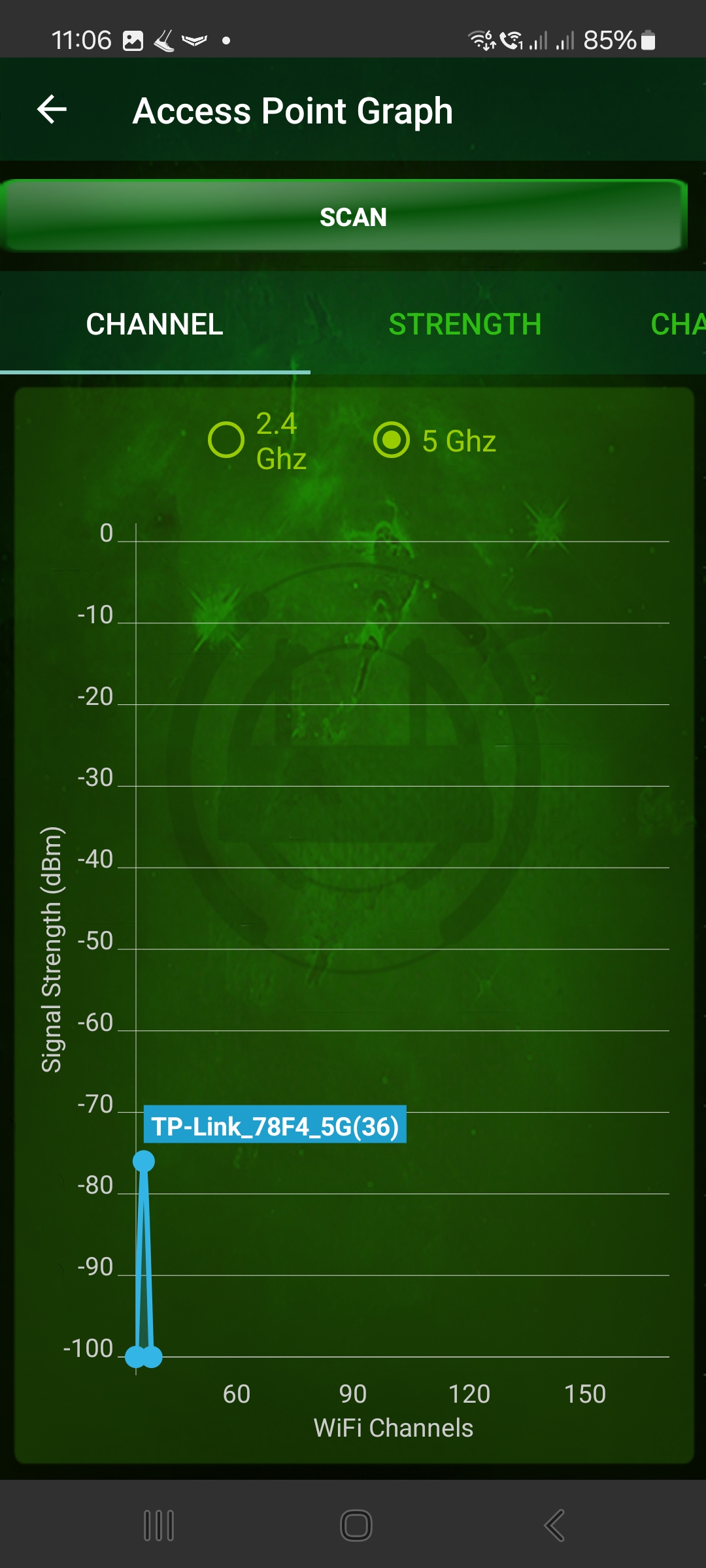The width and height of the screenshot is (706, 1568).
Task: Open the Channel tab
Action: click(x=155, y=324)
